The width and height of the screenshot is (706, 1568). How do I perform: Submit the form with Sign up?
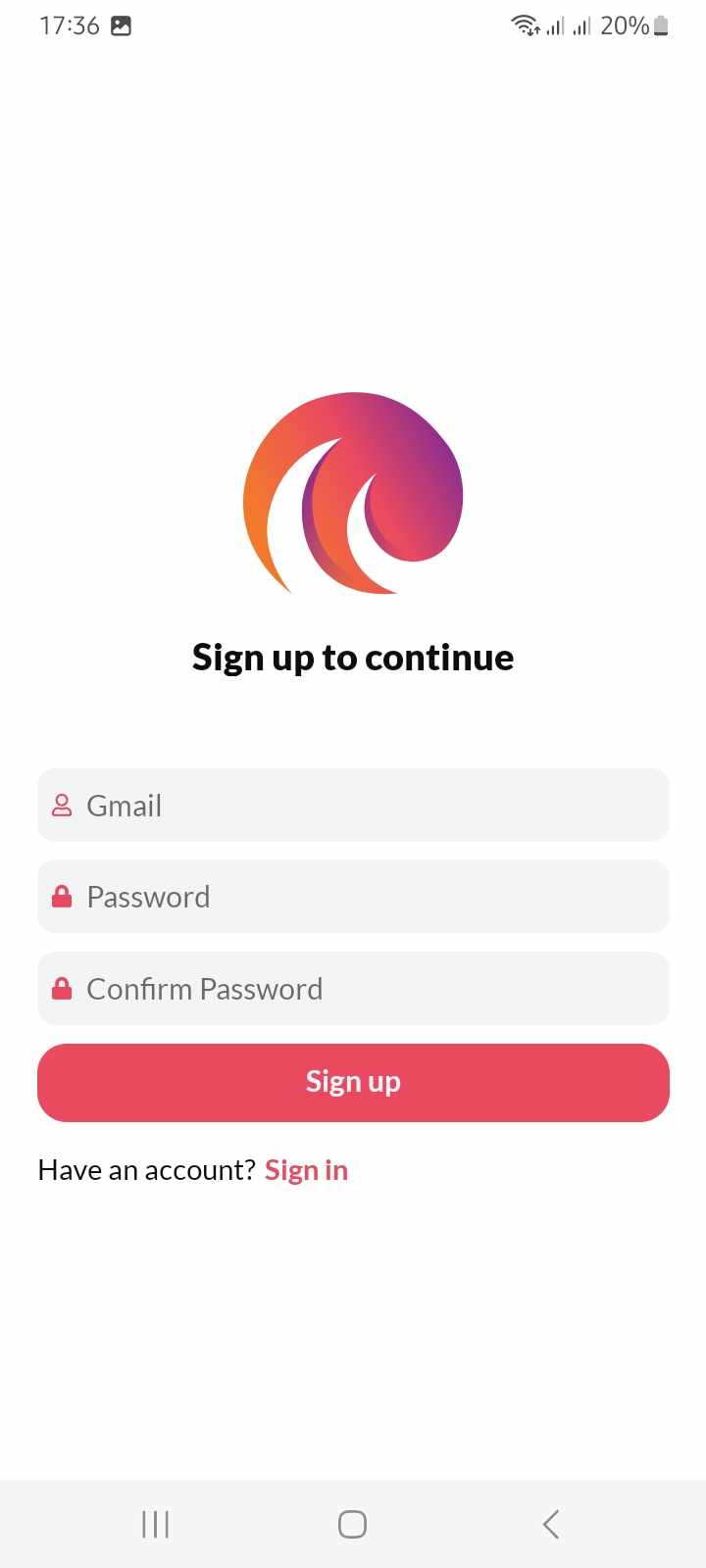353,1082
